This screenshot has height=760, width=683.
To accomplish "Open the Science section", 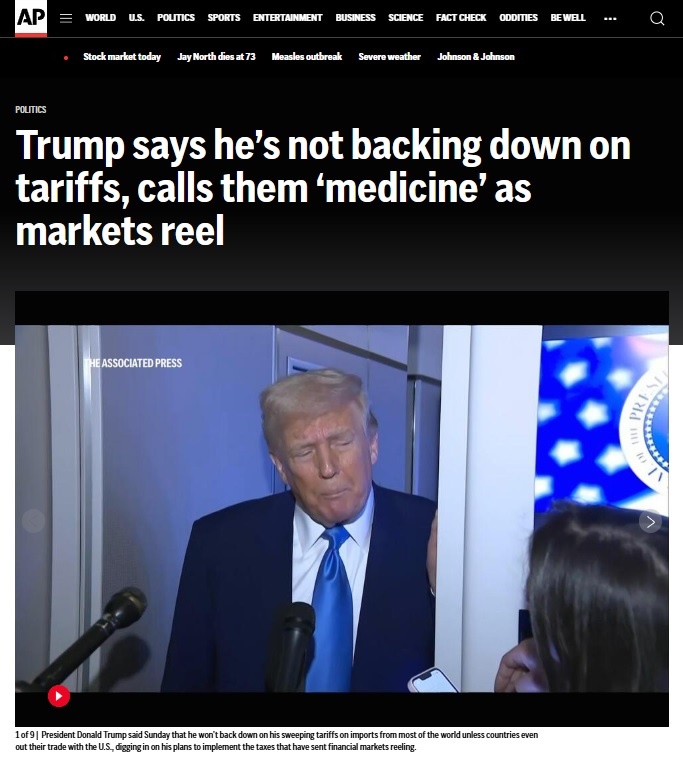I will [405, 18].
